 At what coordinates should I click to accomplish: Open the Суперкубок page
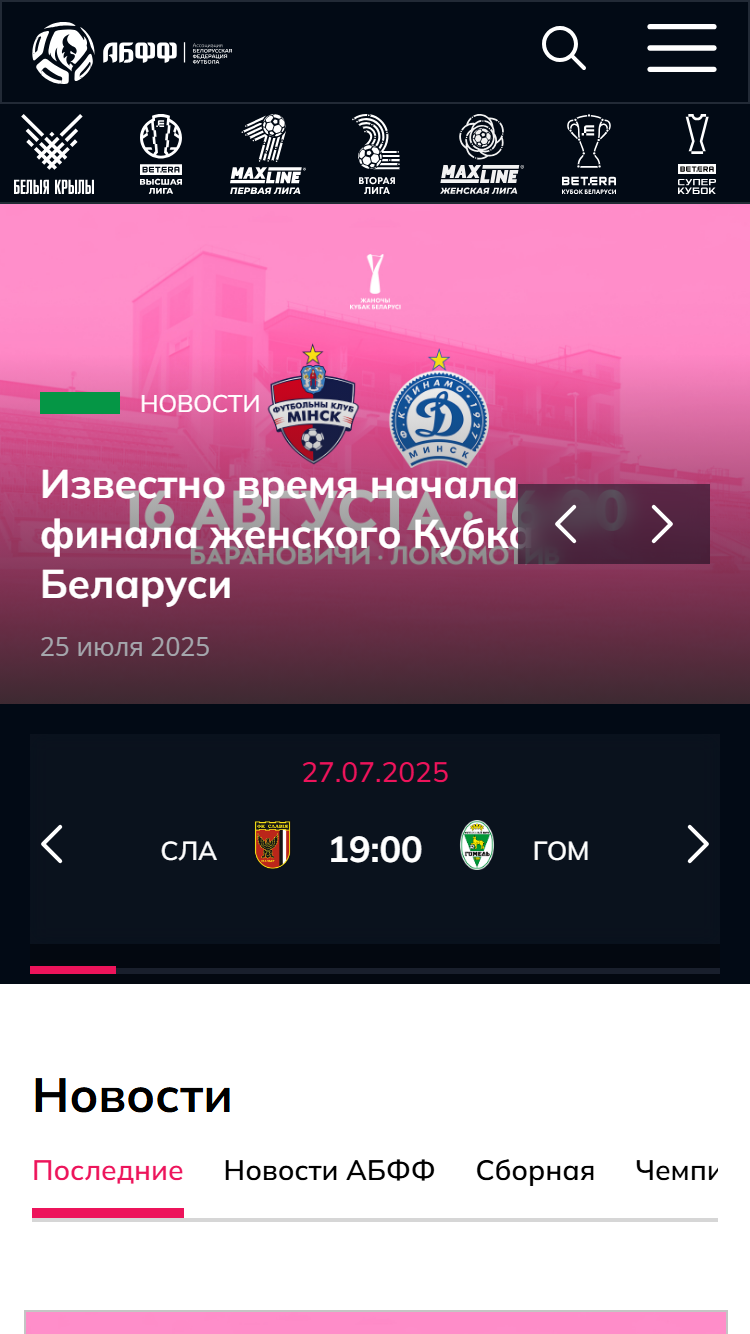point(697,154)
